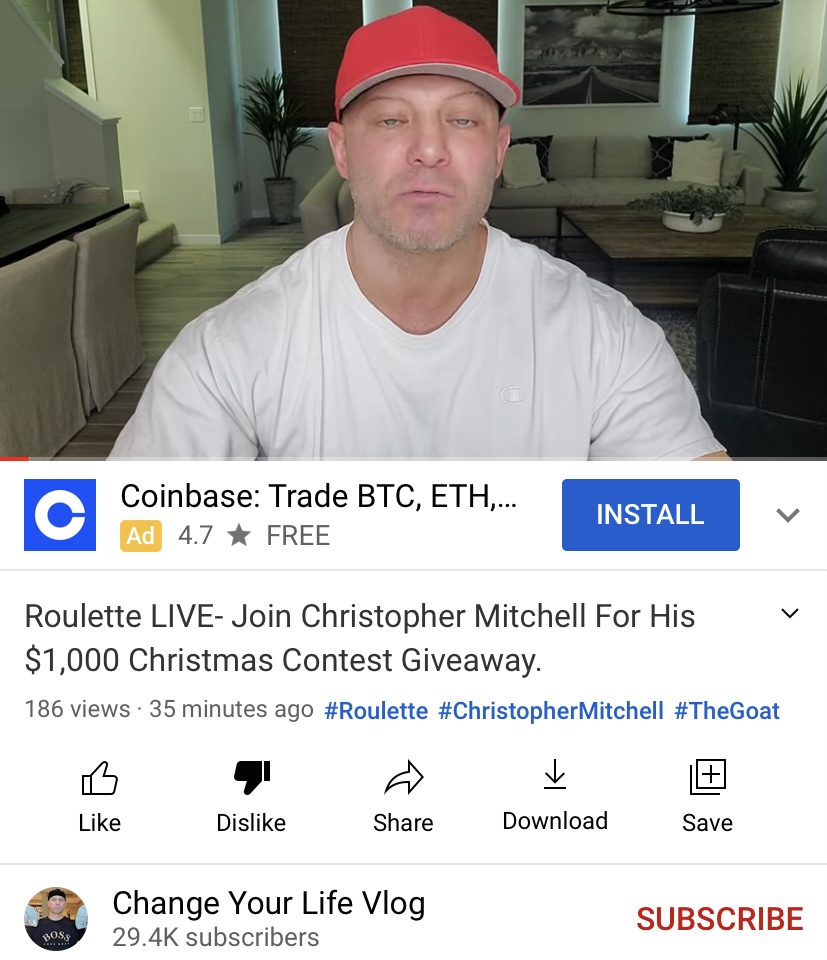Expand the video description
Viewport: 827px width, 960px height.
click(x=789, y=614)
